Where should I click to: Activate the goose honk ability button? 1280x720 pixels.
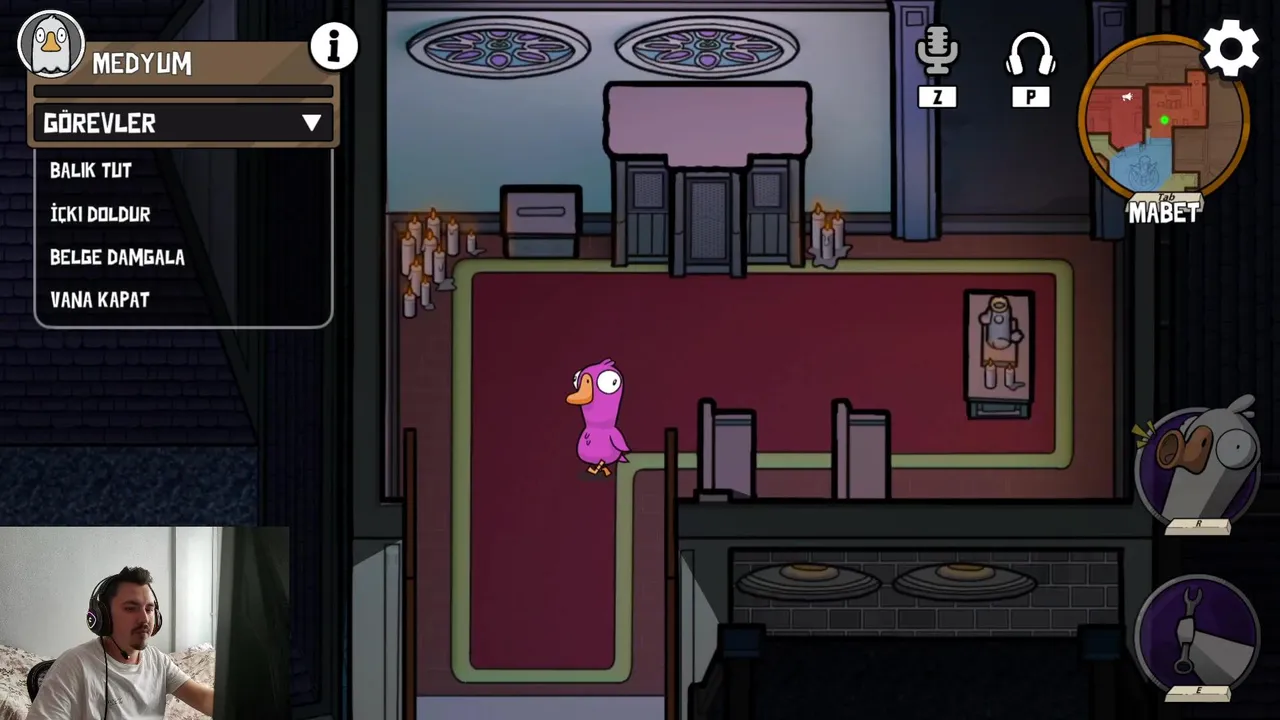[1197, 465]
